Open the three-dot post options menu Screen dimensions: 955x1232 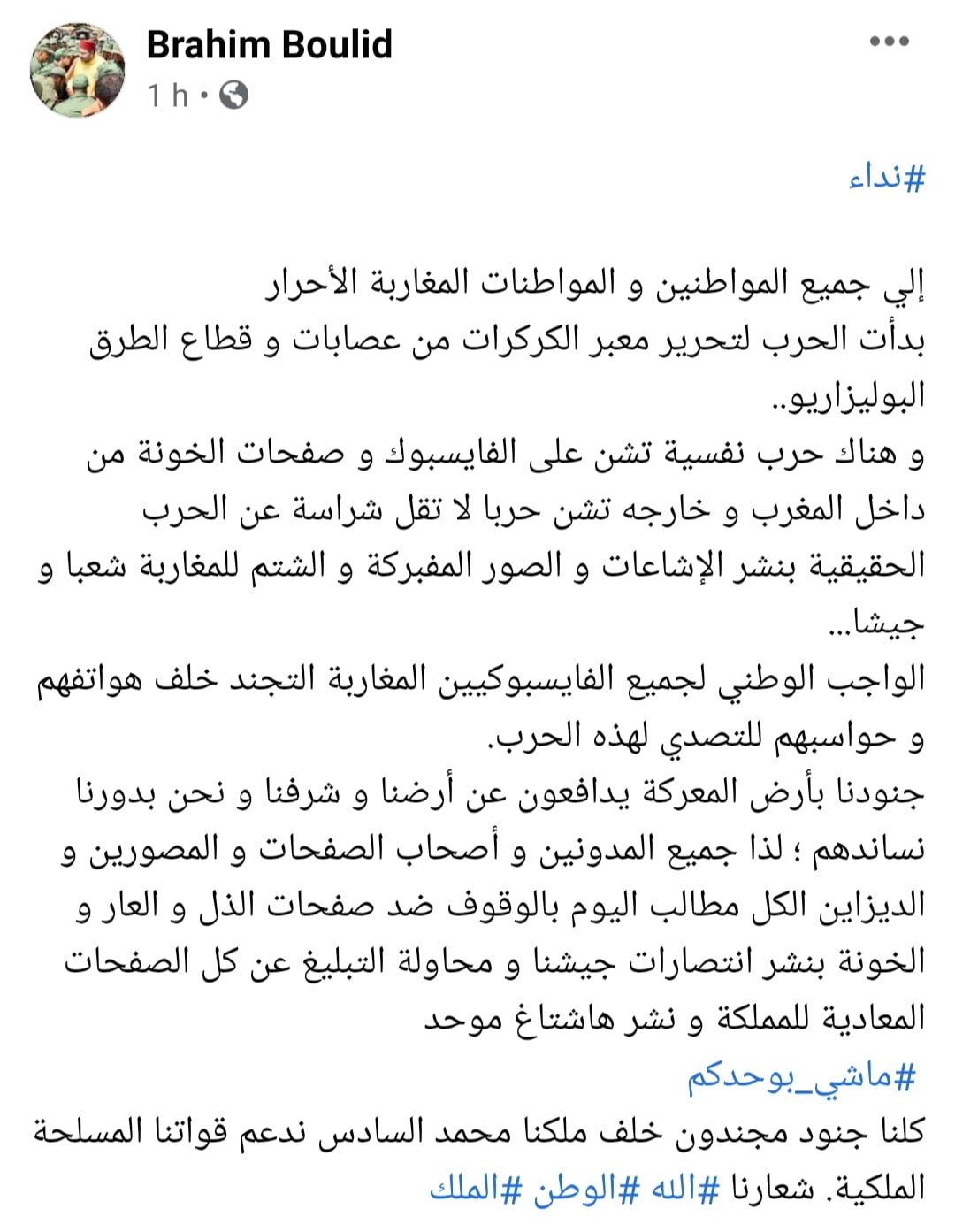click(889, 42)
